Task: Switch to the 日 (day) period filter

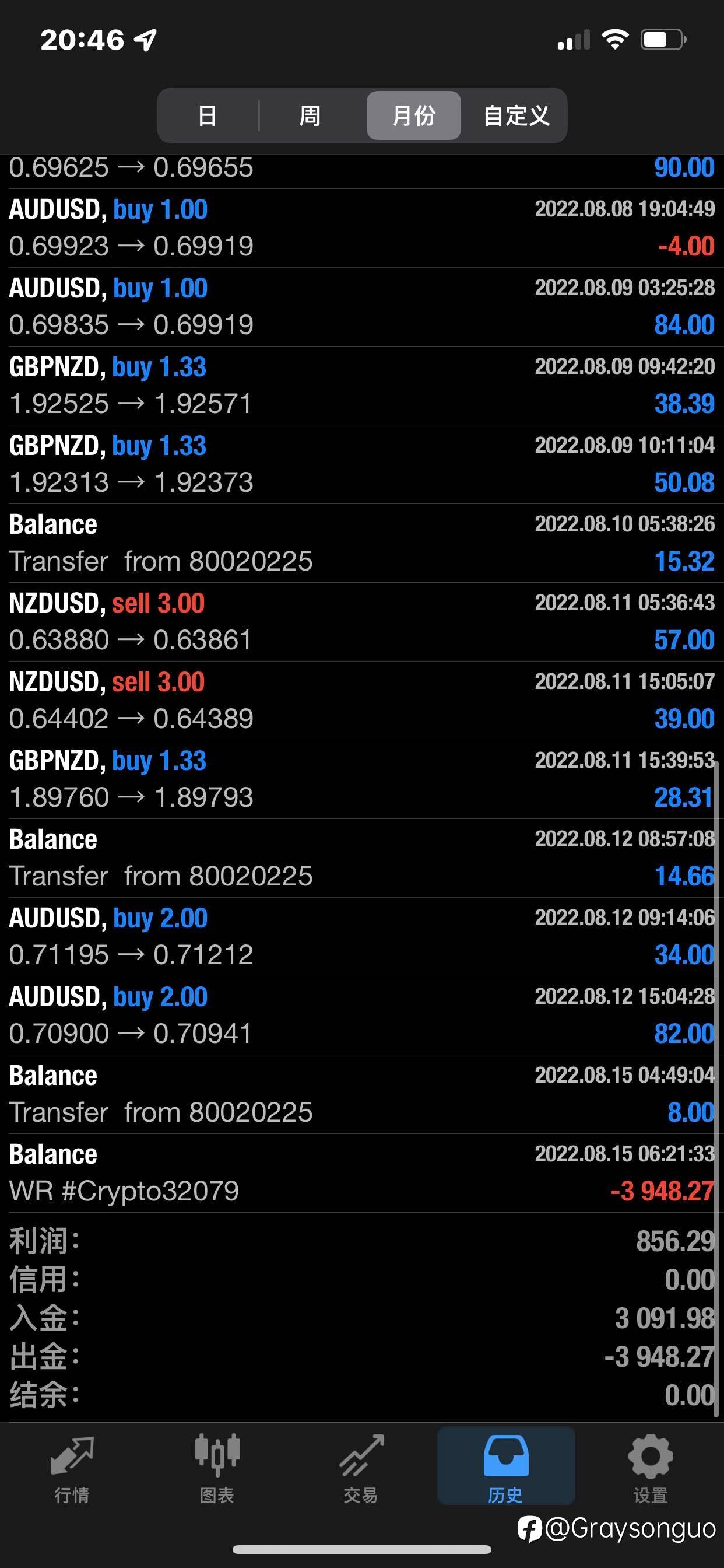Action: (208, 115)
